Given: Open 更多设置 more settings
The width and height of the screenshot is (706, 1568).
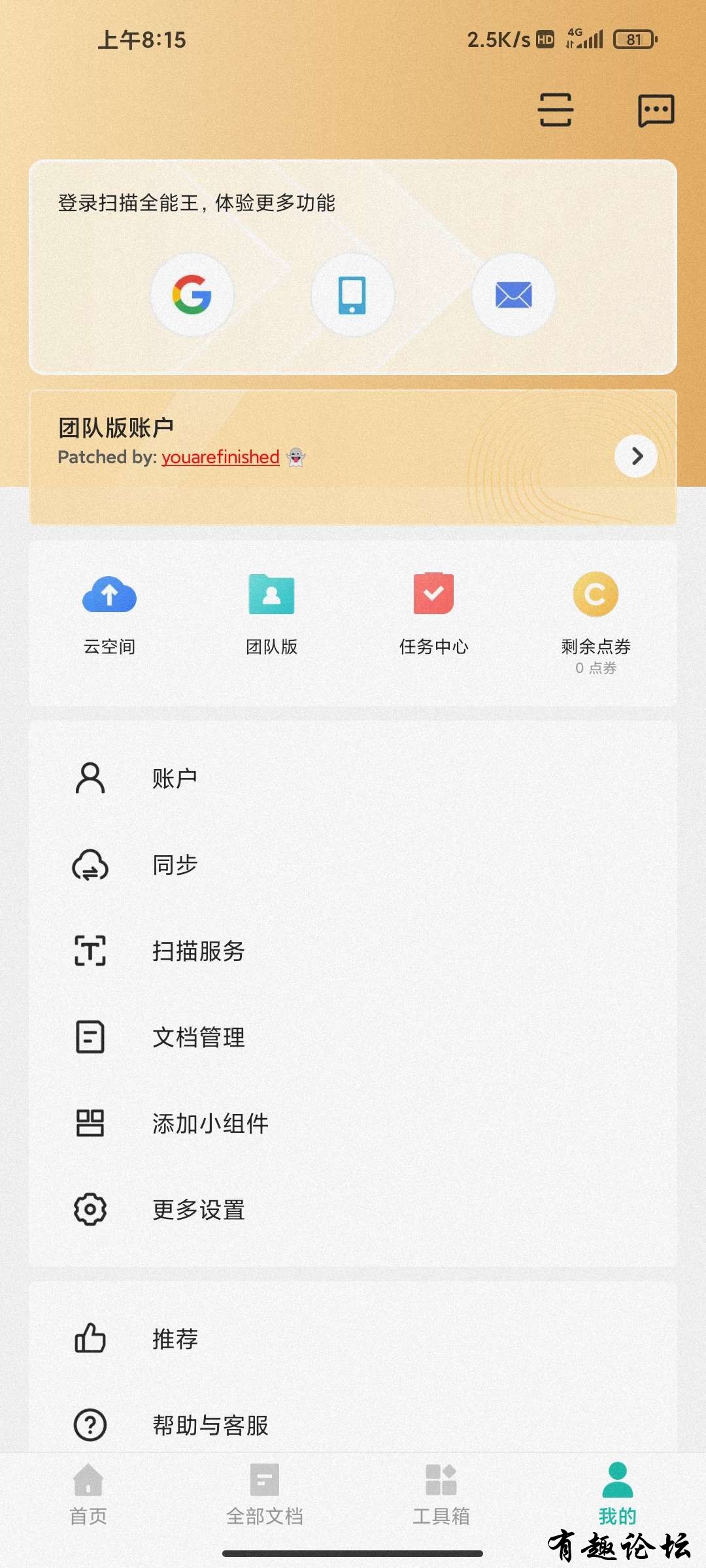Looking at the screenshot, I should tap(353, 1209).
